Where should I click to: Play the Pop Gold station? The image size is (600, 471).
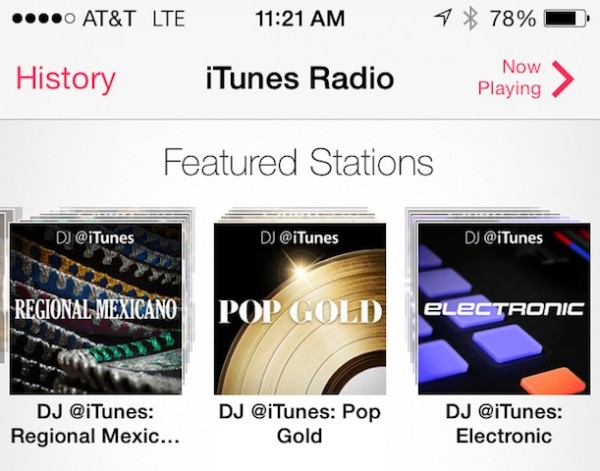click(300, 308)
